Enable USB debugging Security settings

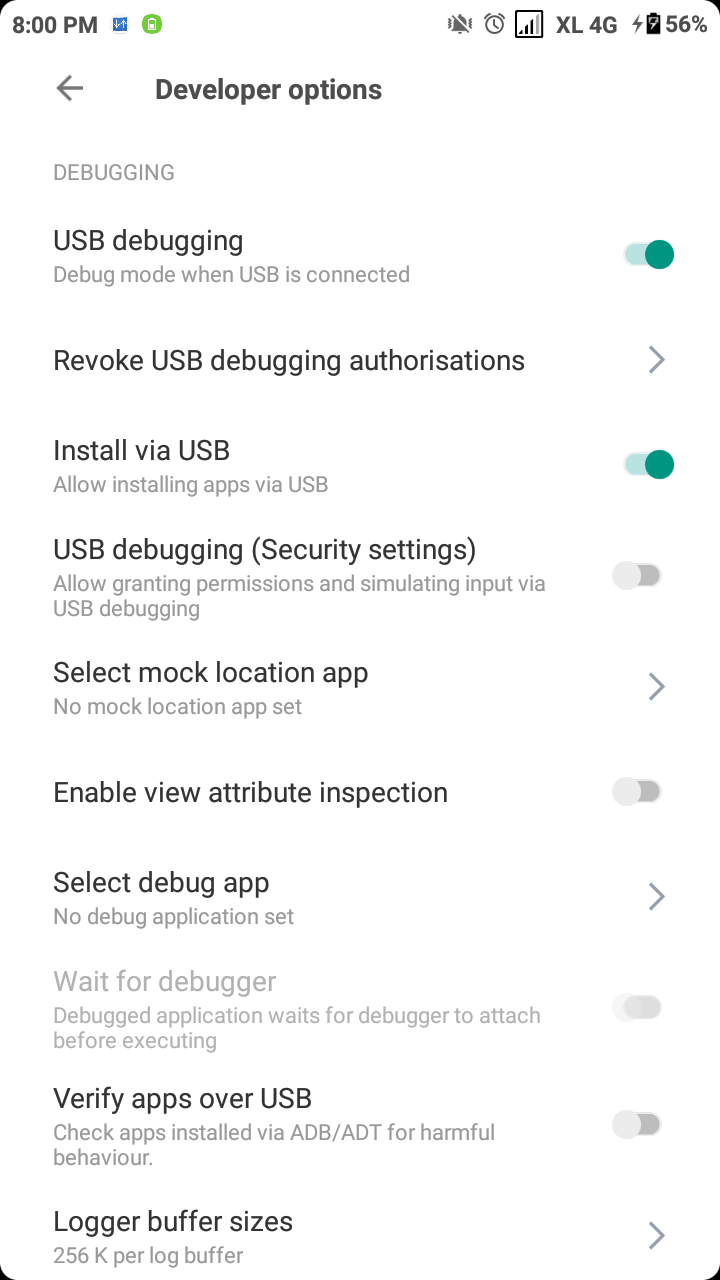click(x=636, y=575)
